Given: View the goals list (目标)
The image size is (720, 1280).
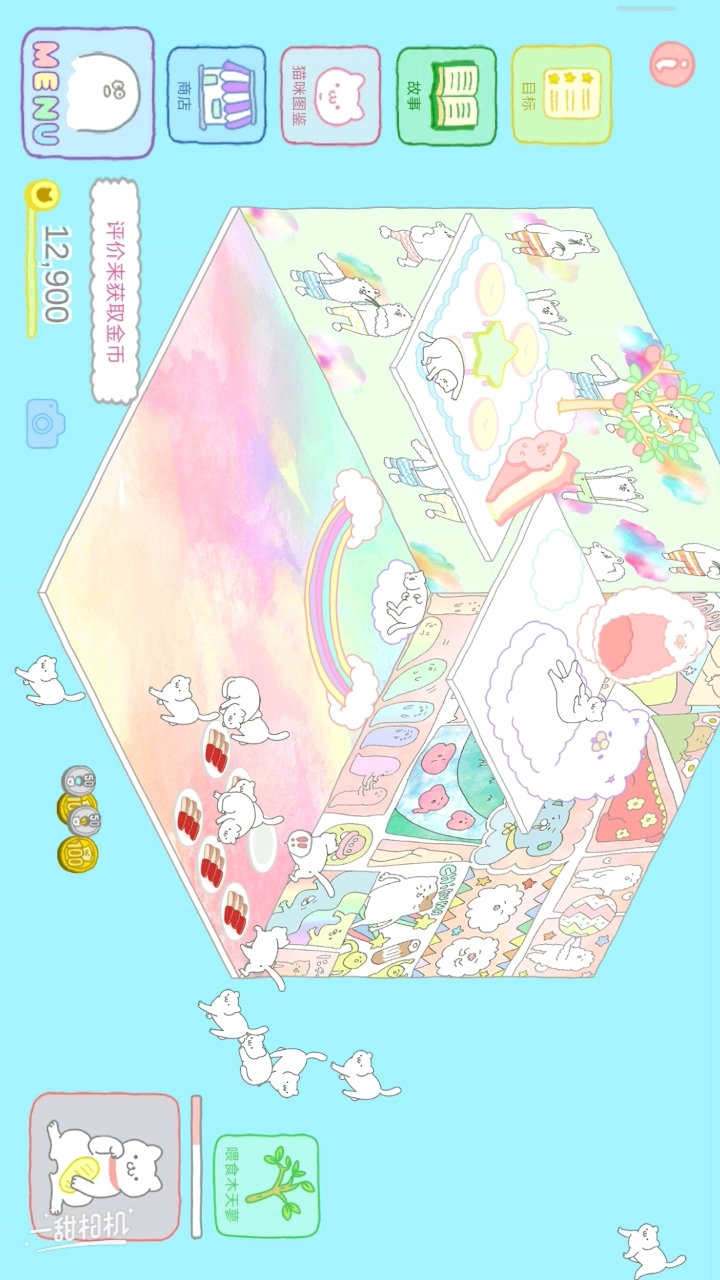Looking at the screenshot, I should tap(561, 95).
